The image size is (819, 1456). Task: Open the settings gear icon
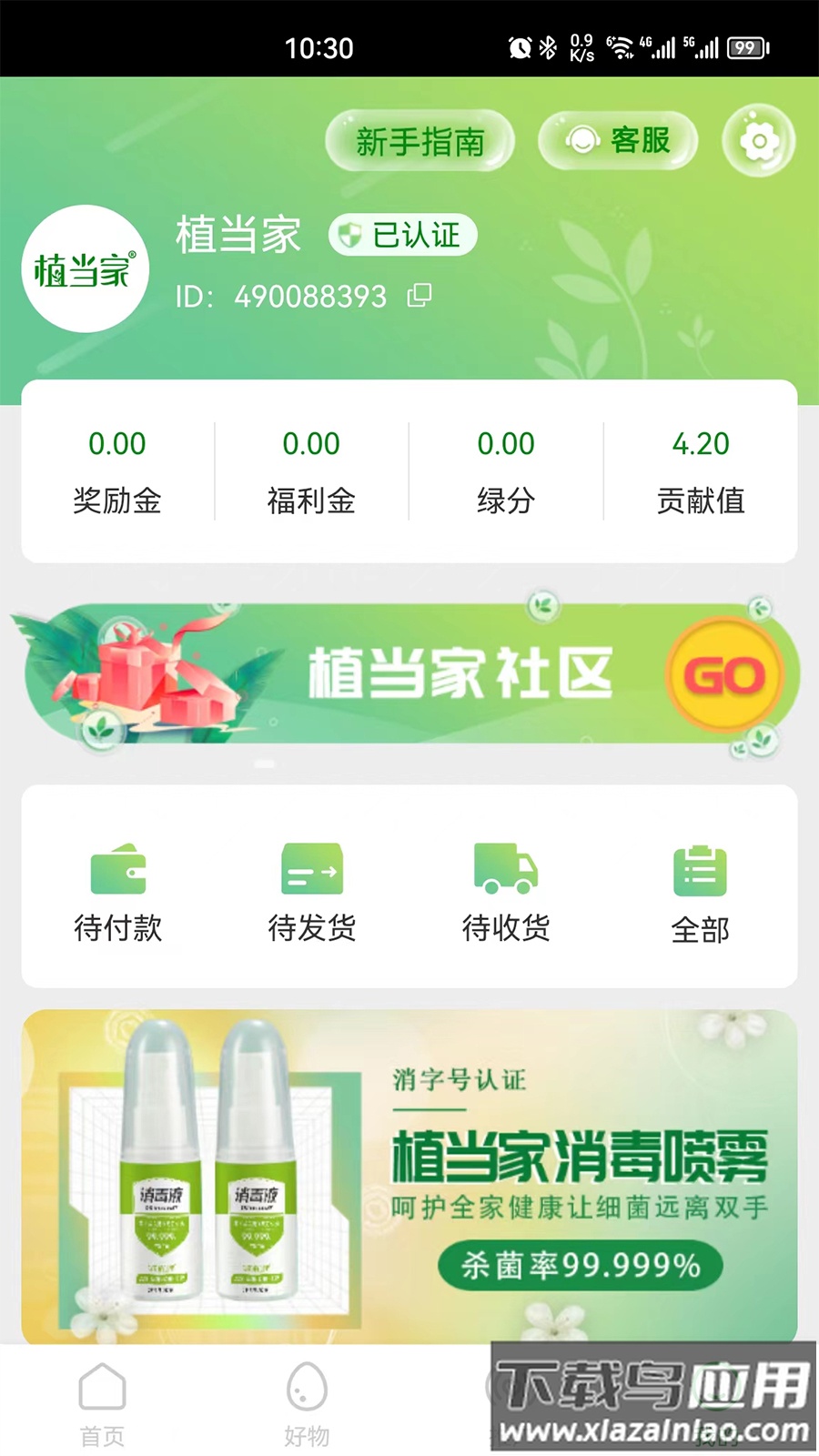coord(758,141)
